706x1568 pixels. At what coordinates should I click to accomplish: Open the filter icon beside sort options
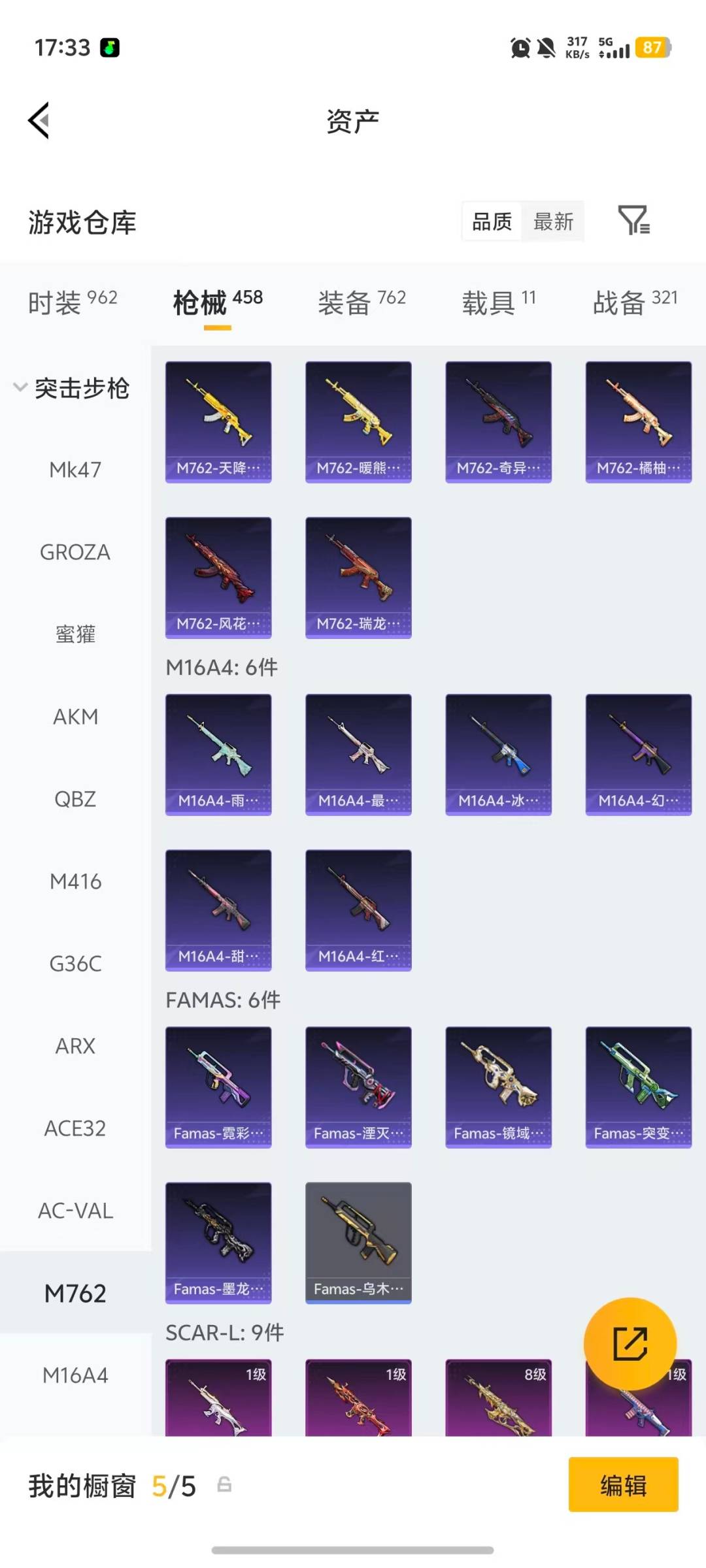(x=633, y=221)
